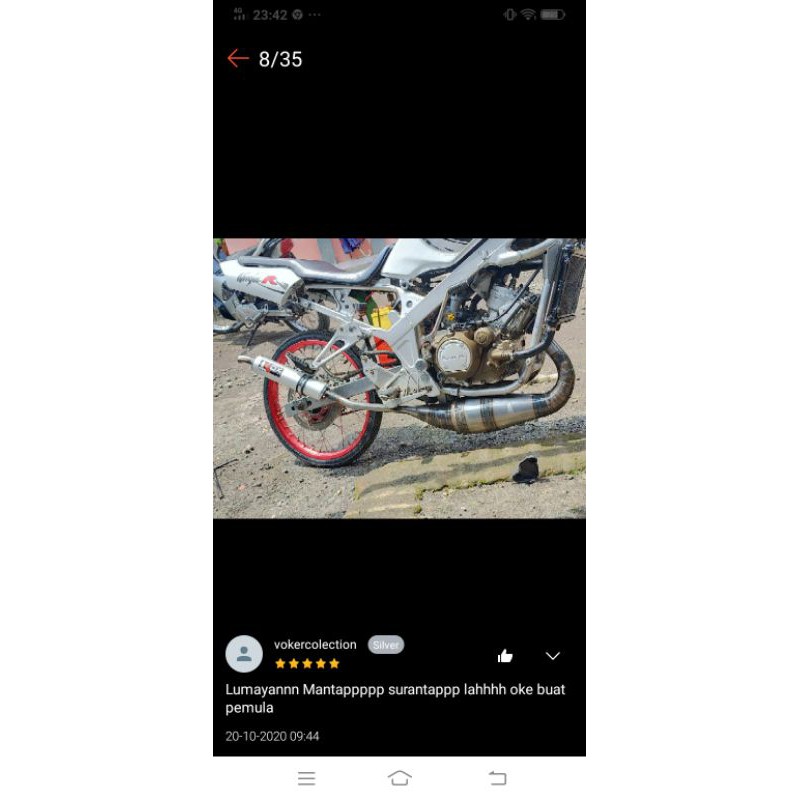Open the system recent apps menu
This screenshot has width=800, height=800.
[x=307, y=778]
